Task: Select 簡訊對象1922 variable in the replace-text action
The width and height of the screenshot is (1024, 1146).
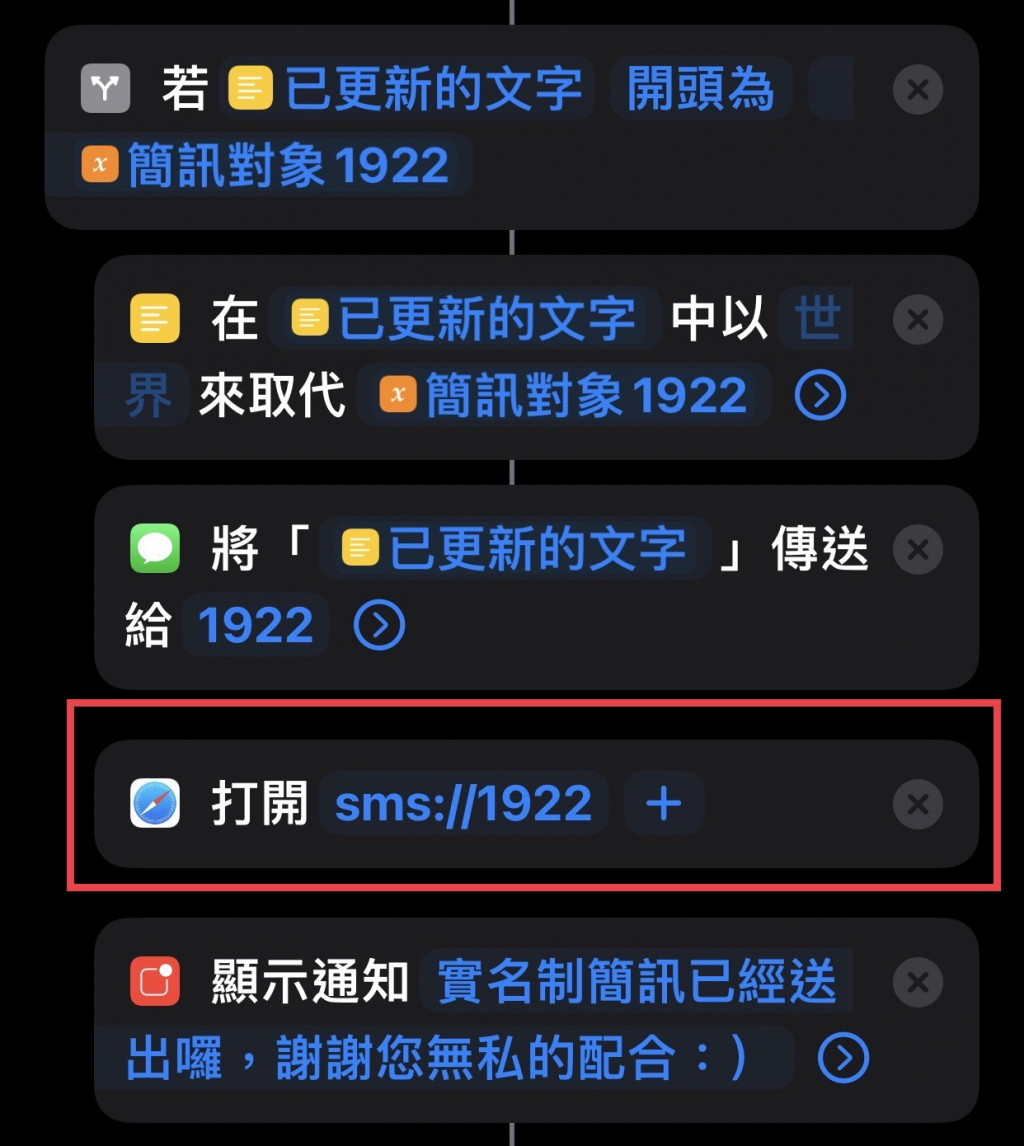Action: pyautogui.click(x=564, y=396)
